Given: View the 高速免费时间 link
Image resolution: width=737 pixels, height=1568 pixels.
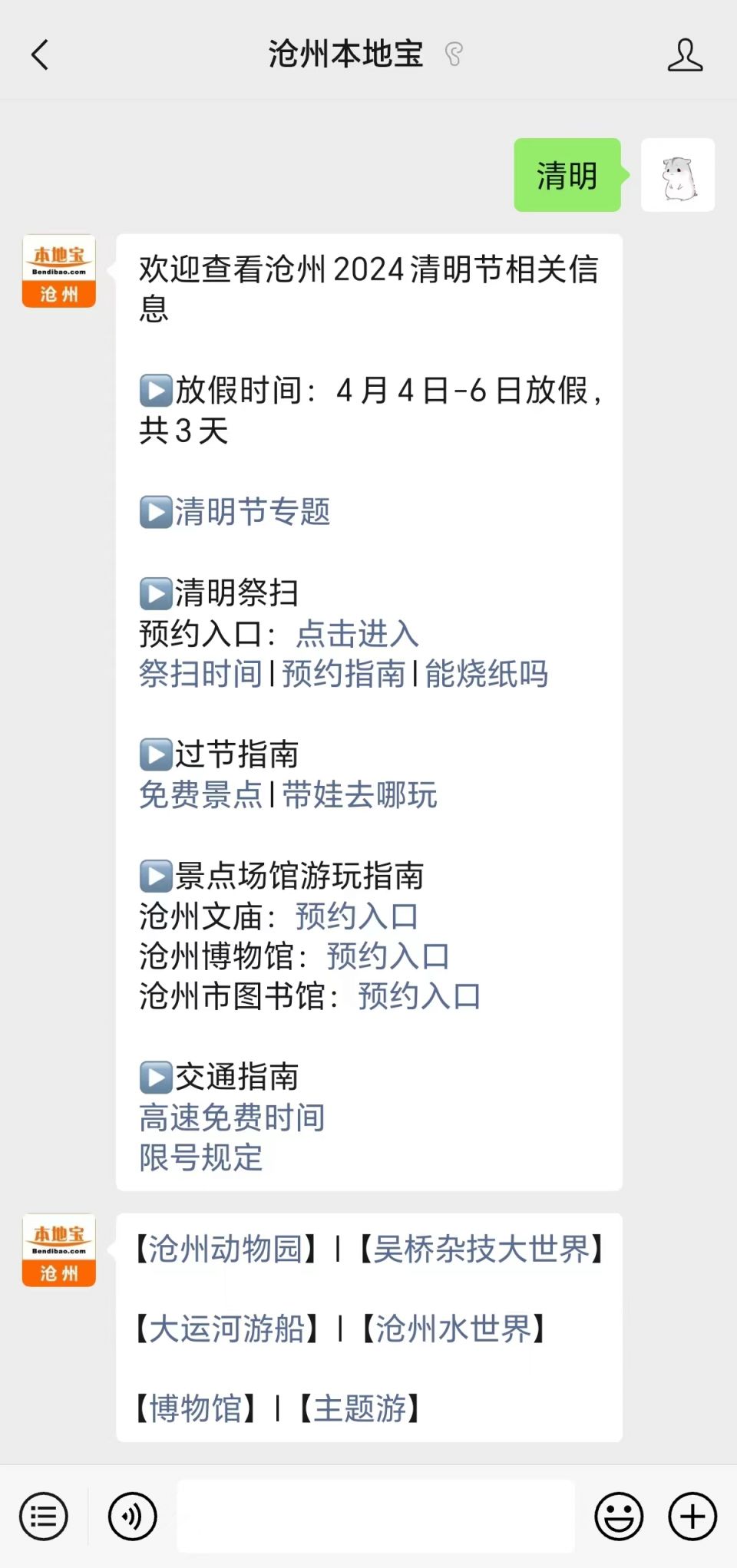Looking at the screenshot, I should pyautogui.click(x=232, y=1117).
